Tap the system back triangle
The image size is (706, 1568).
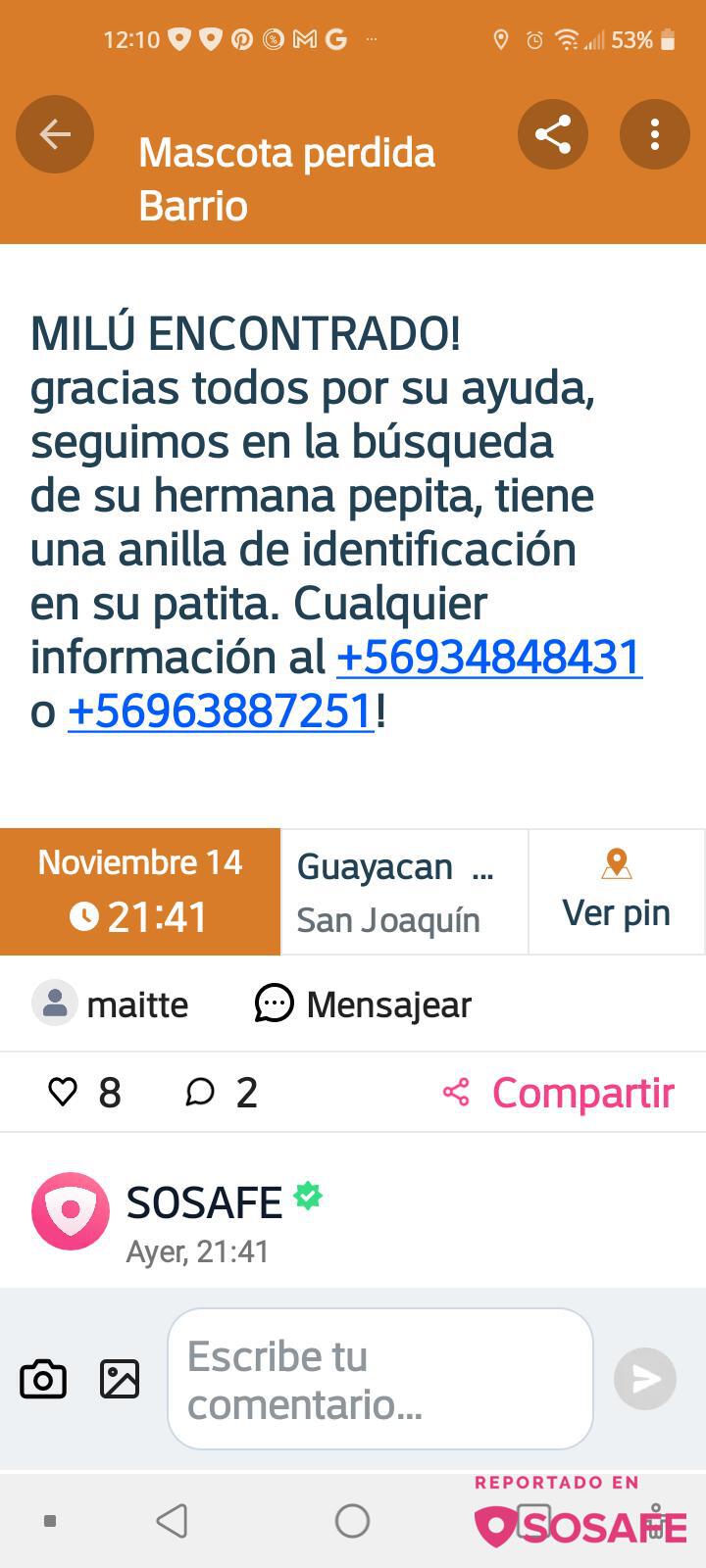[172, 1521]
